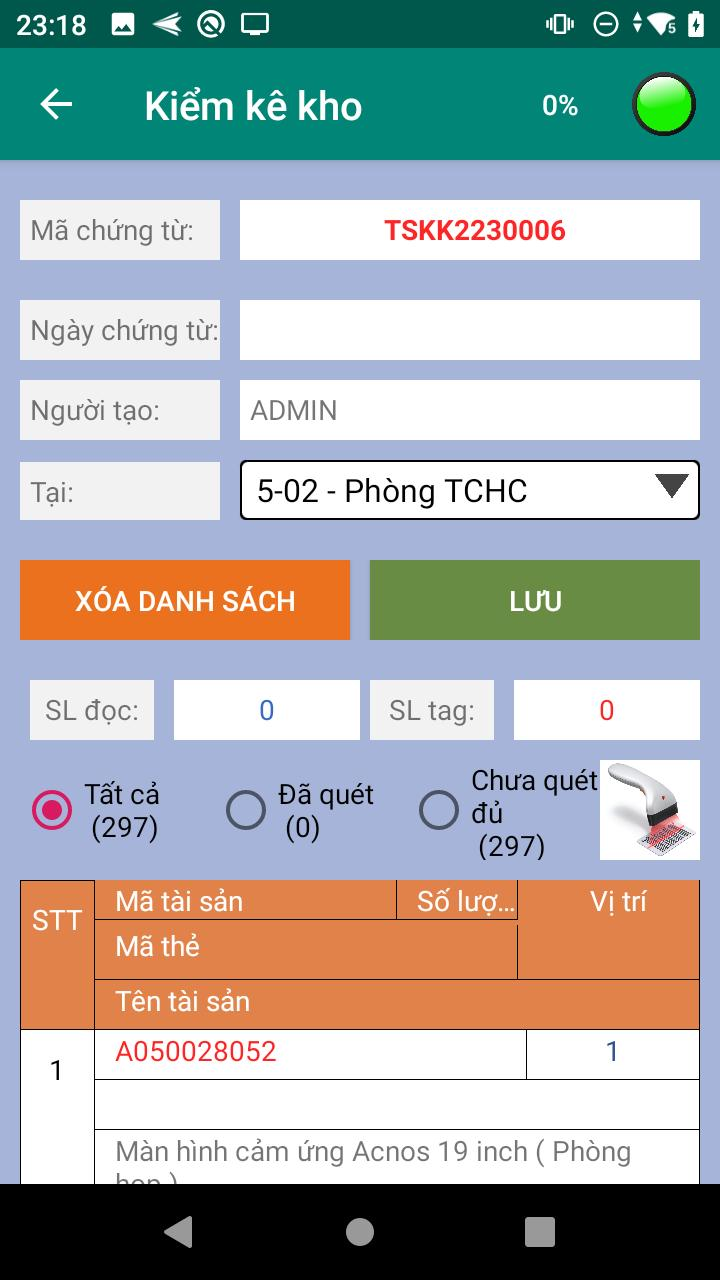The image size is (720, 1280).
Task: Select the Tất cả (297) filter
Action: [x=52, y=810]
